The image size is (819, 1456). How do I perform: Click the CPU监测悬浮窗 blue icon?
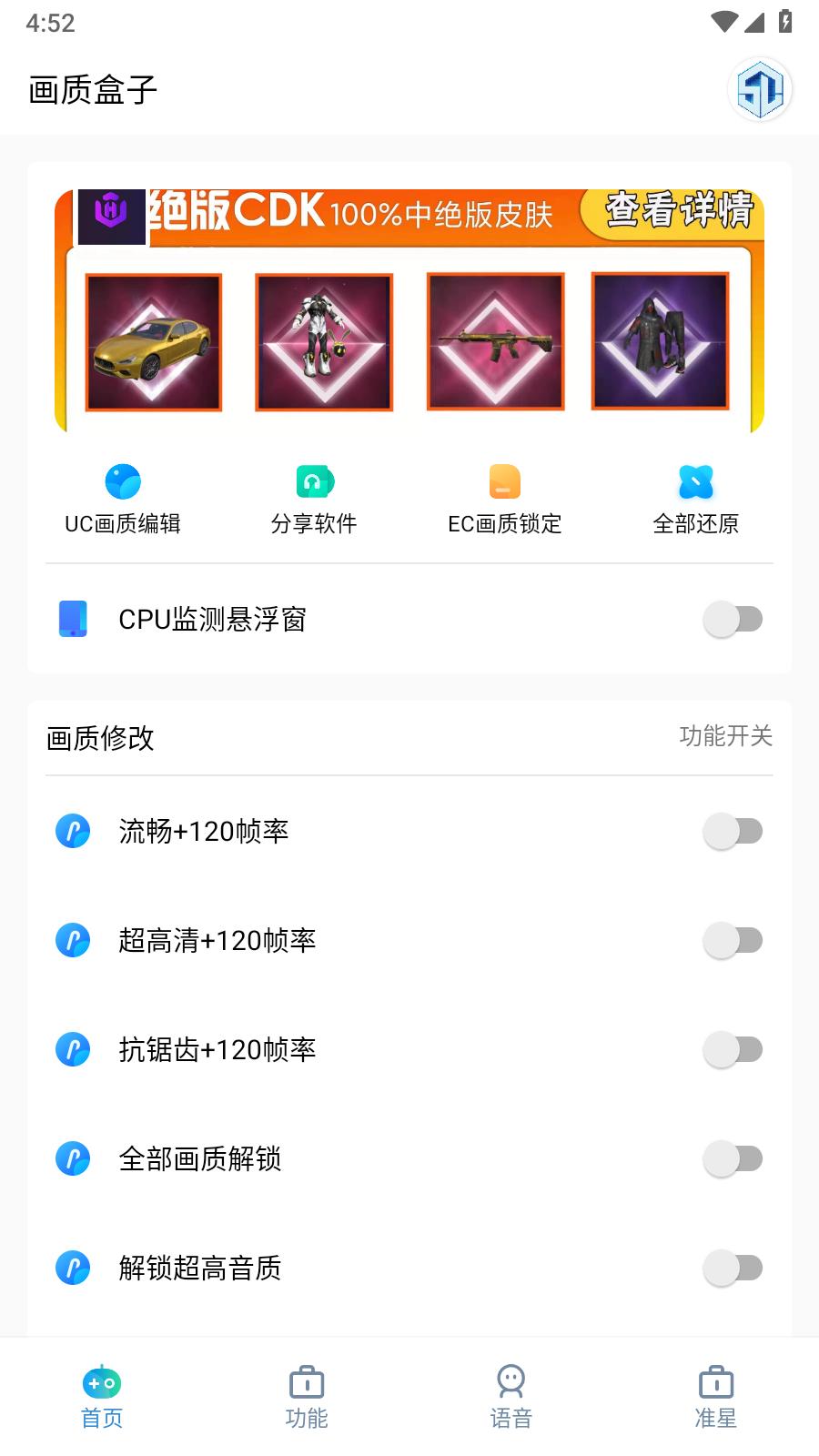(73, 620)
